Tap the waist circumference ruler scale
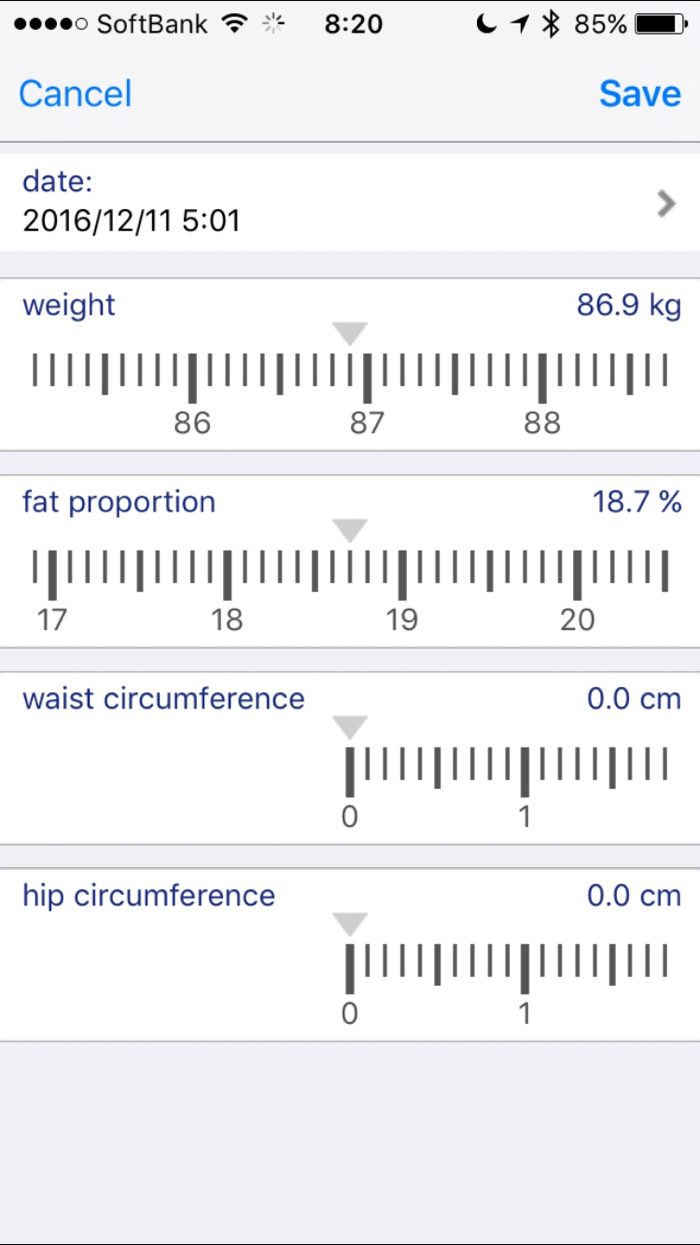The height and width of the screenshot is (1245, 700). pos(506,771)
